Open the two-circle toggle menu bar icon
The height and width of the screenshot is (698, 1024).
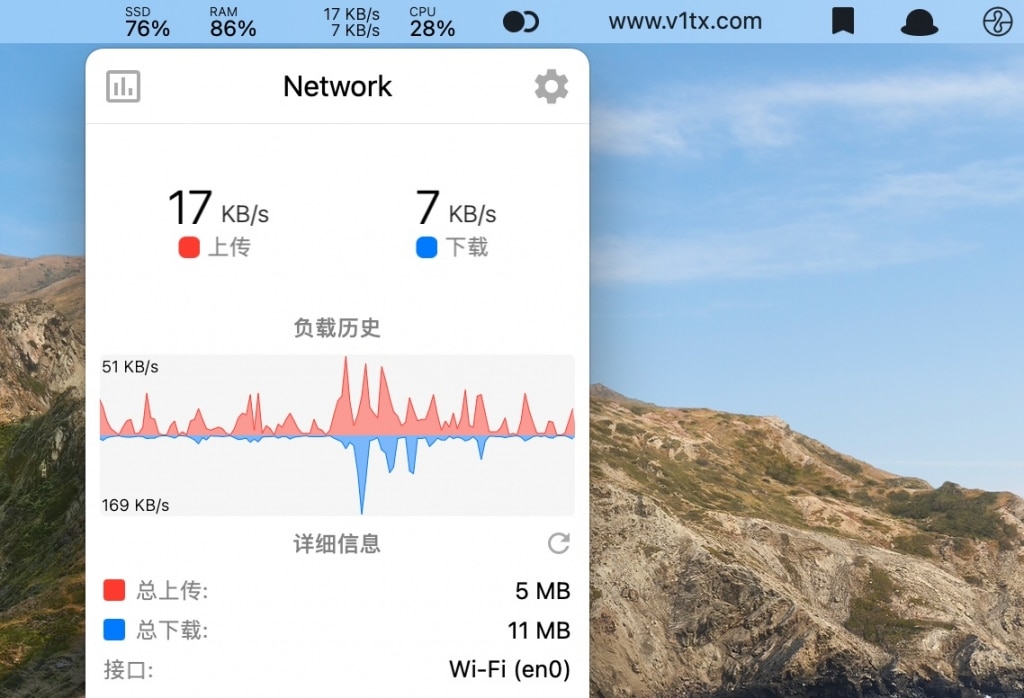(x=520, y=22)
